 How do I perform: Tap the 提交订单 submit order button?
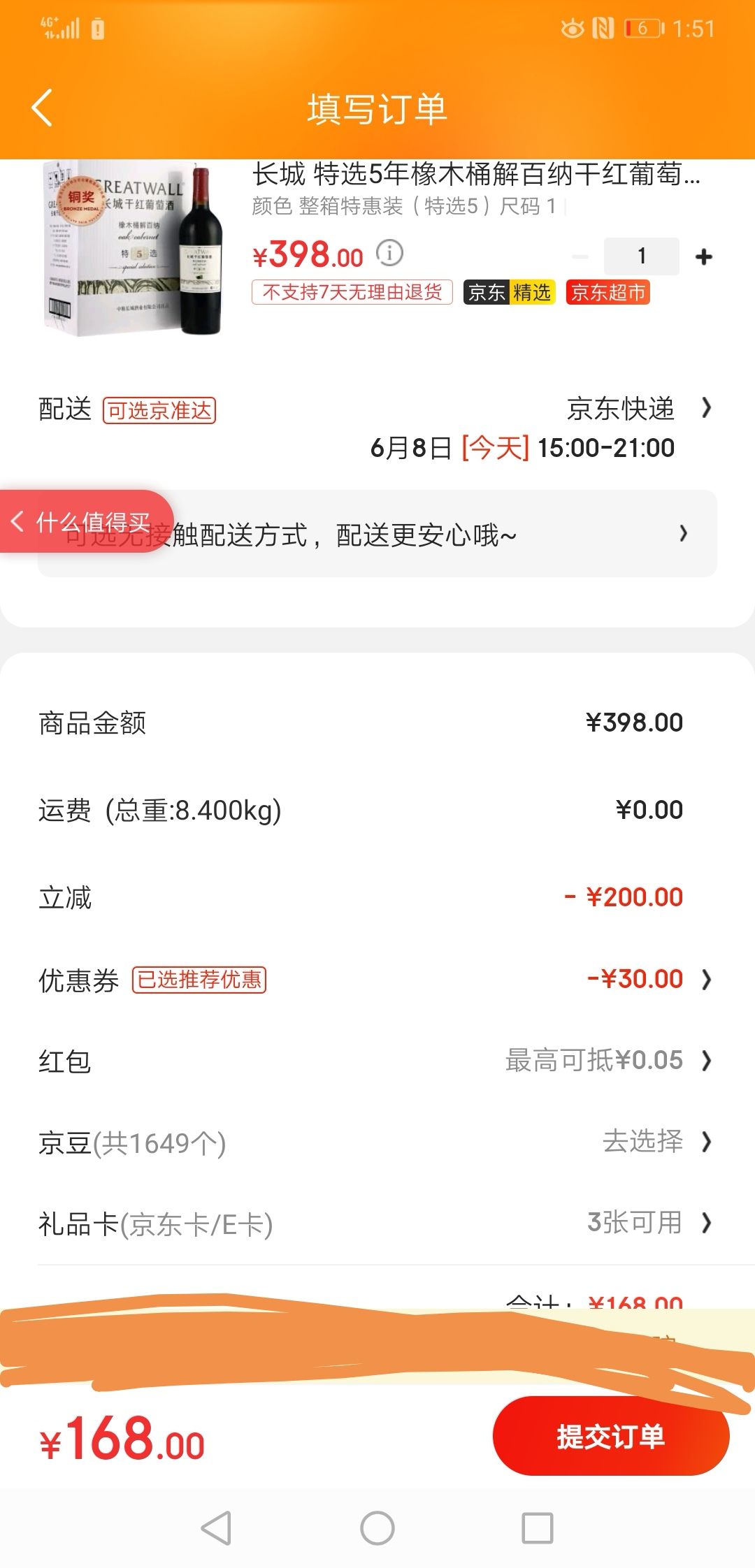[611, 1436]
